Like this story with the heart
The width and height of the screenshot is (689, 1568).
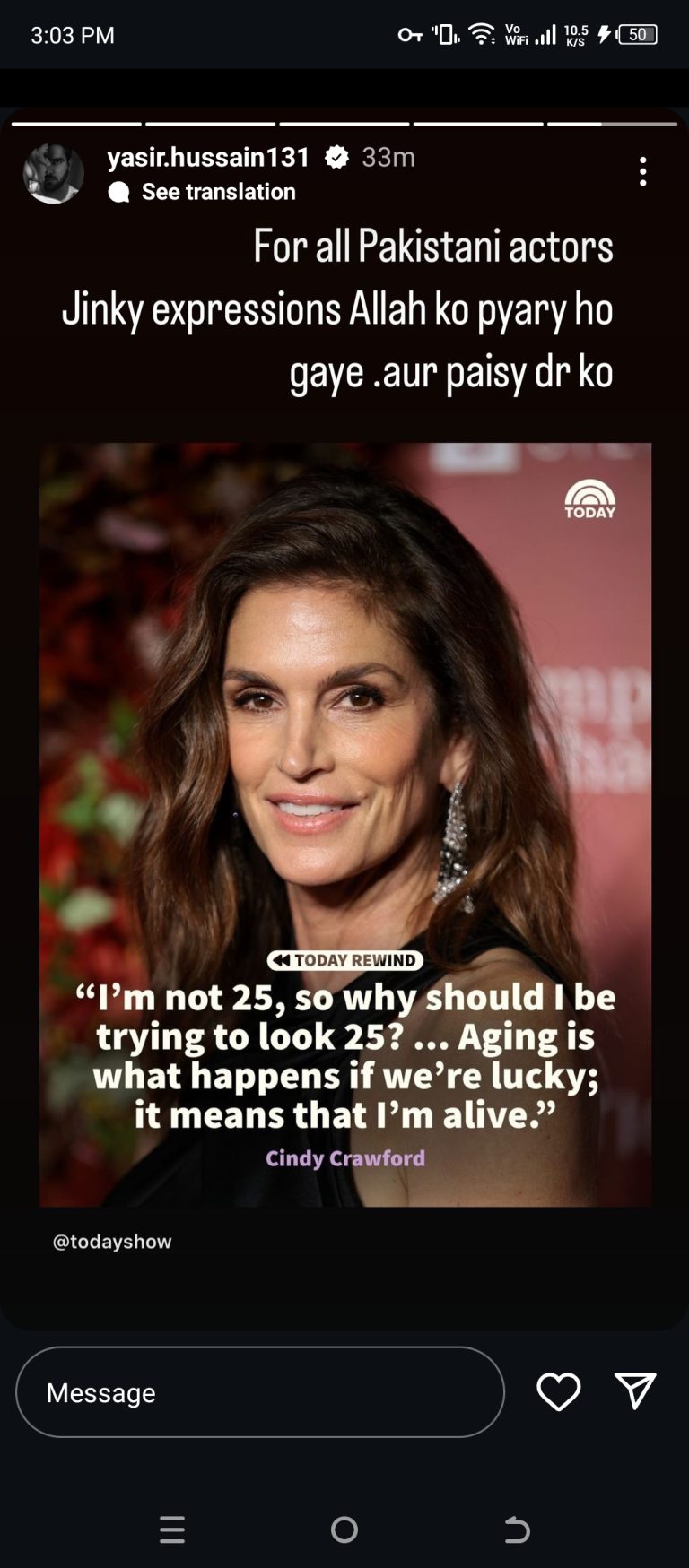click(x=559, y=1392)
